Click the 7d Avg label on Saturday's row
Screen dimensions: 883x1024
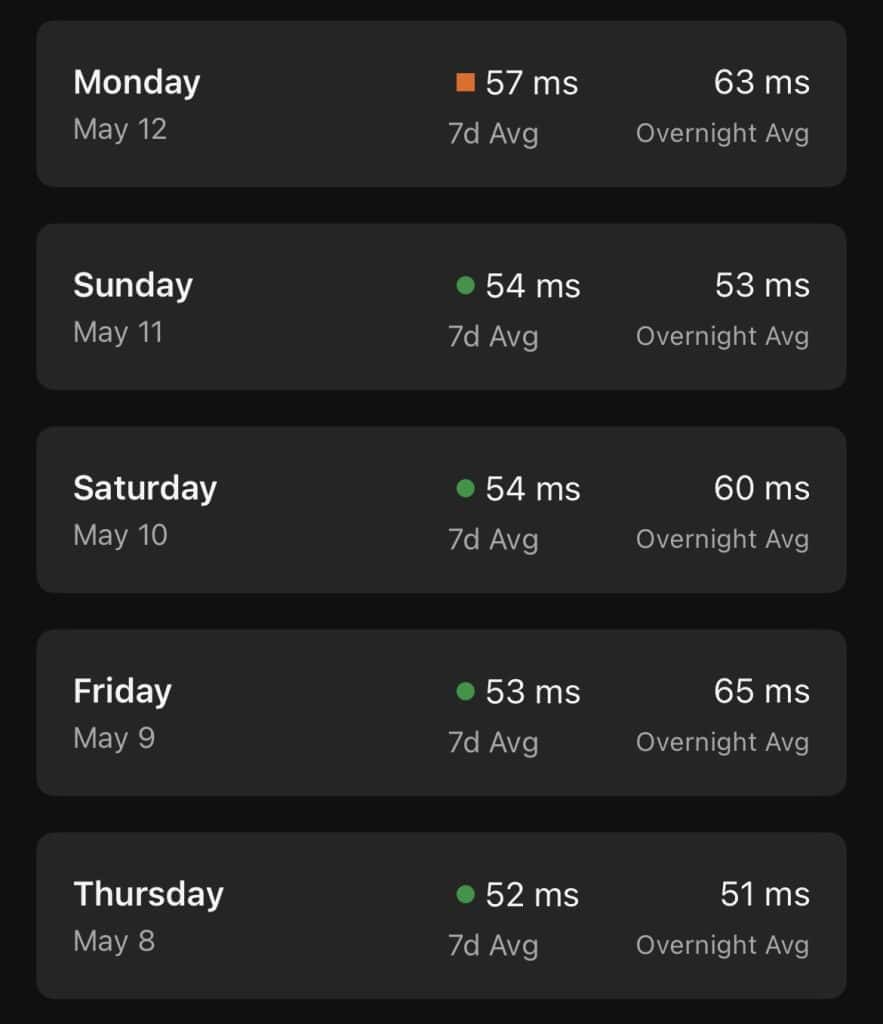point(492,539)
